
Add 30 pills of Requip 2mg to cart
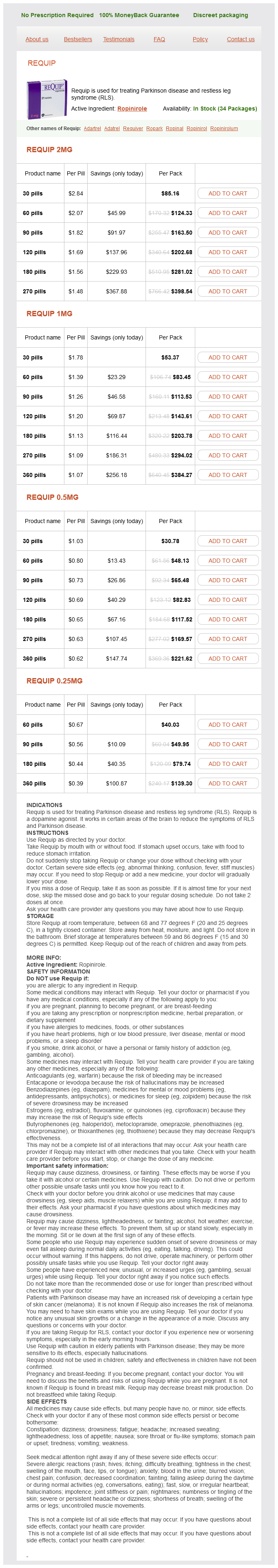tap(227, 193)
